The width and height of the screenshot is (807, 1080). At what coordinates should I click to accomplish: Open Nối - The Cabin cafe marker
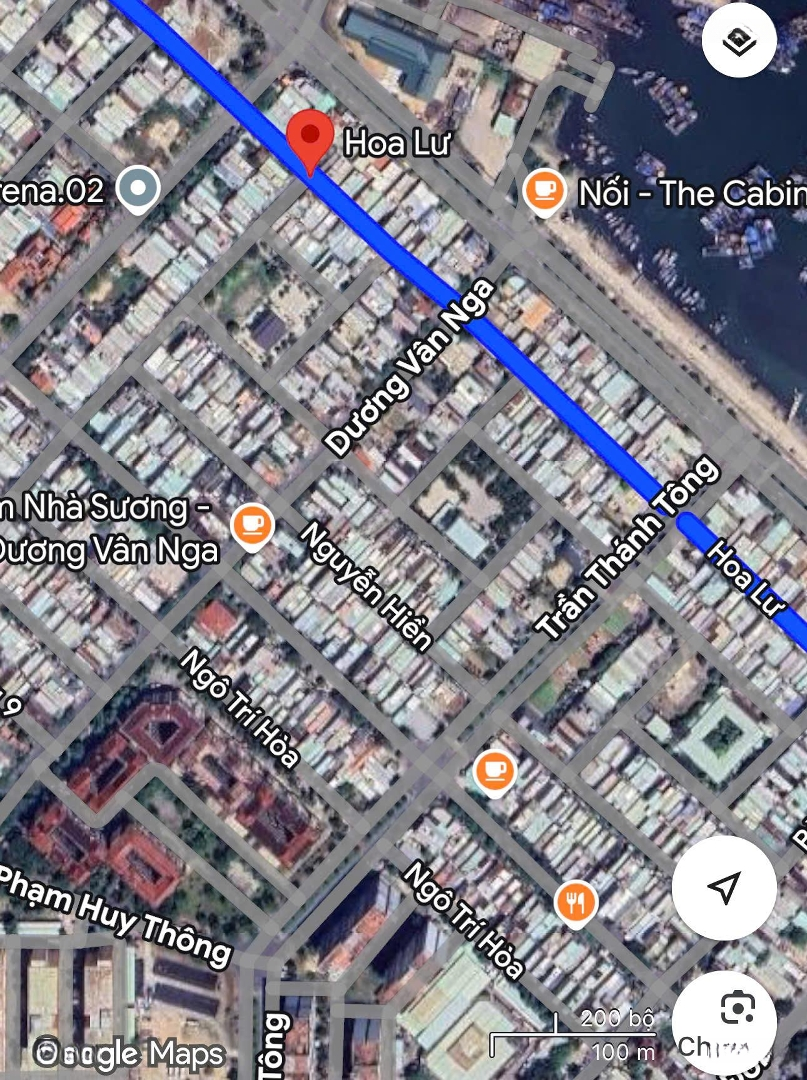point(544,190)
